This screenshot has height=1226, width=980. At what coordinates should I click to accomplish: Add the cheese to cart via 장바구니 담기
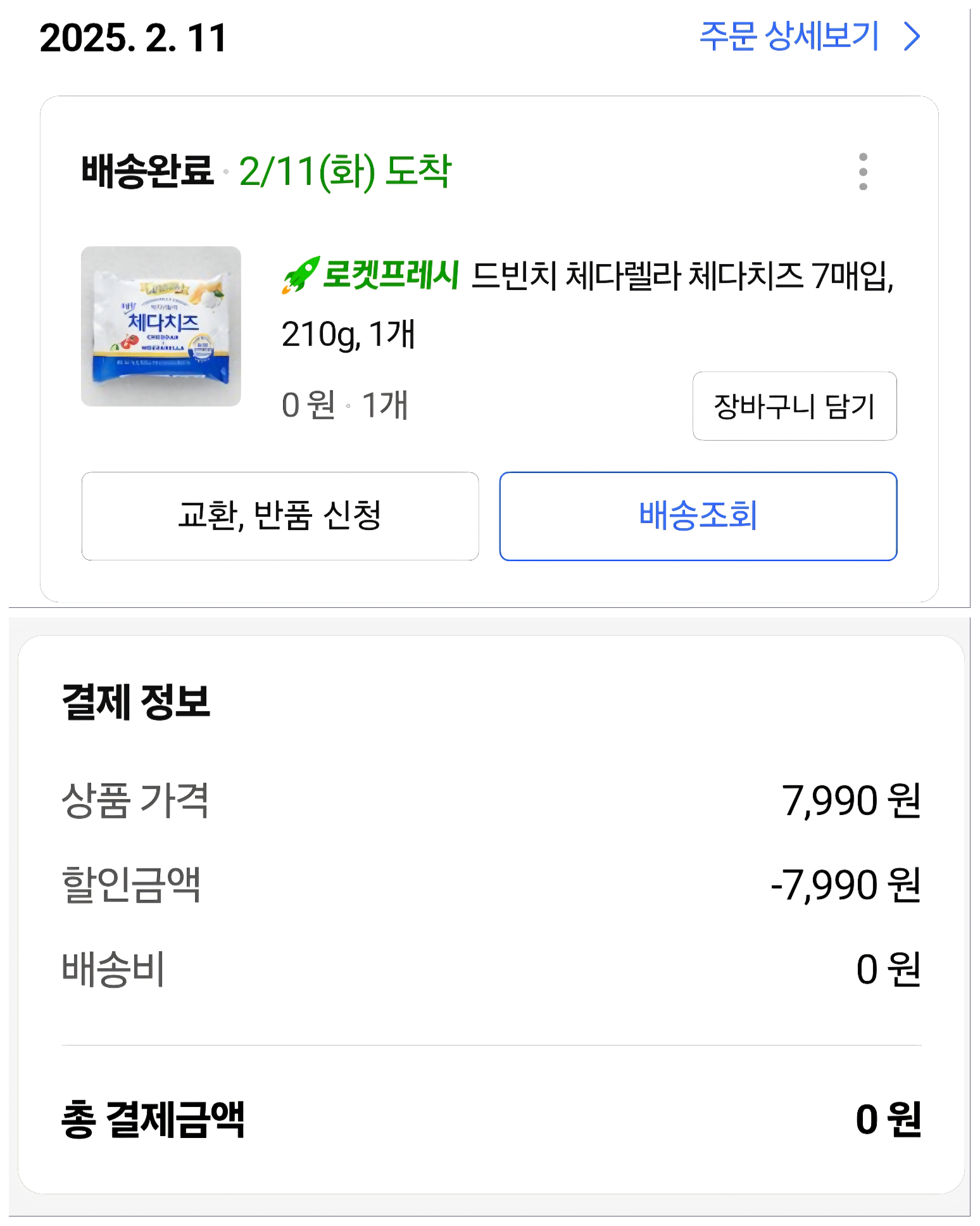795,406
